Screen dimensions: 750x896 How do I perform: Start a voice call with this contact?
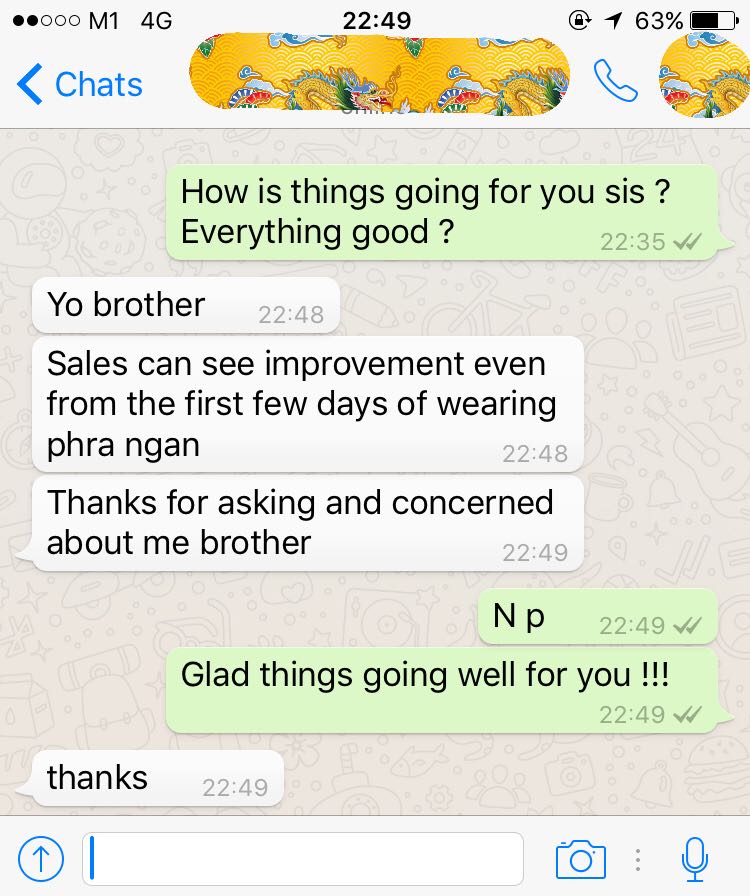pyautogui.click(x=615, y=82)
